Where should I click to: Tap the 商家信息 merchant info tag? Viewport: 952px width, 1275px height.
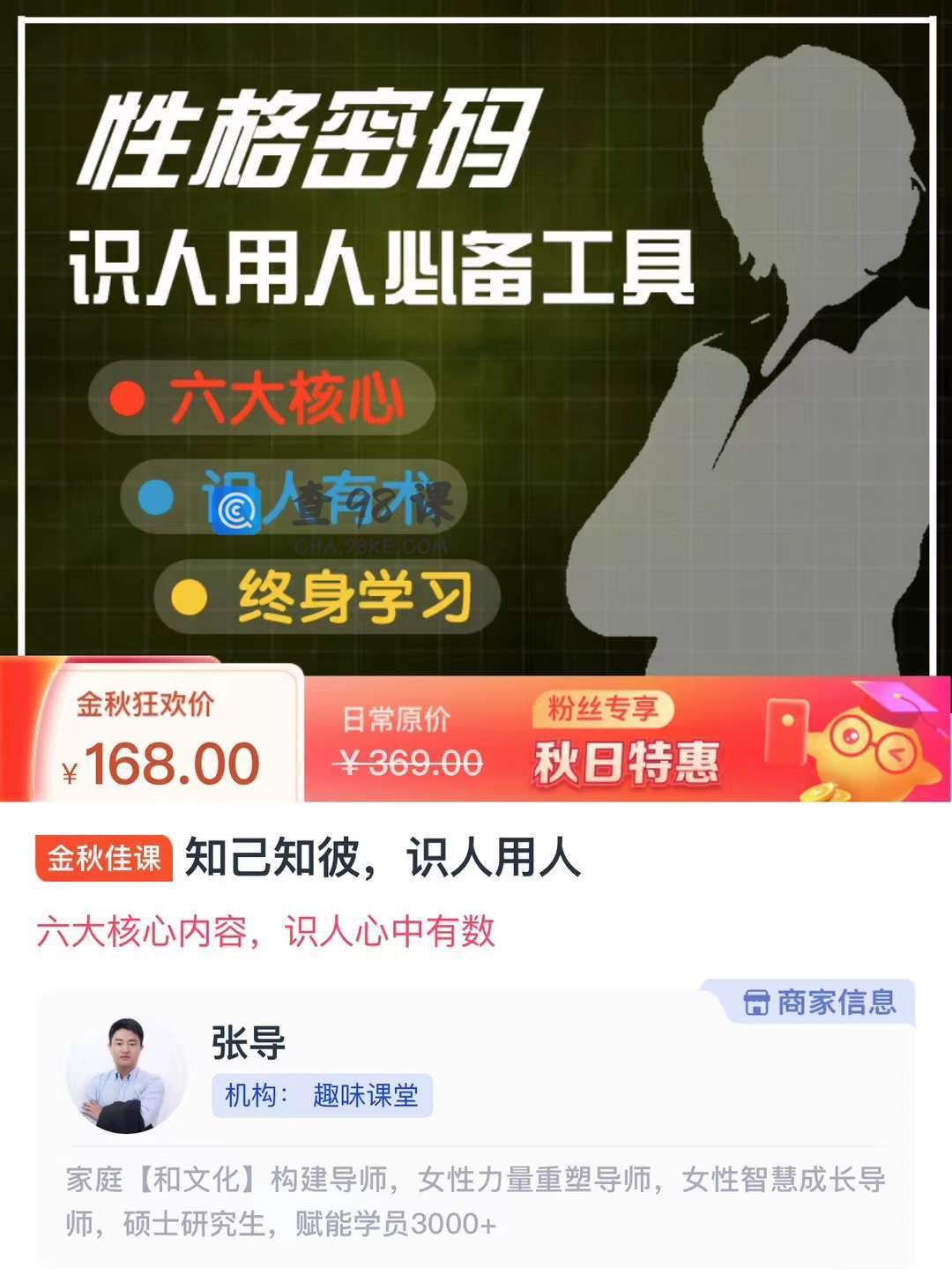pos(819,1003)
